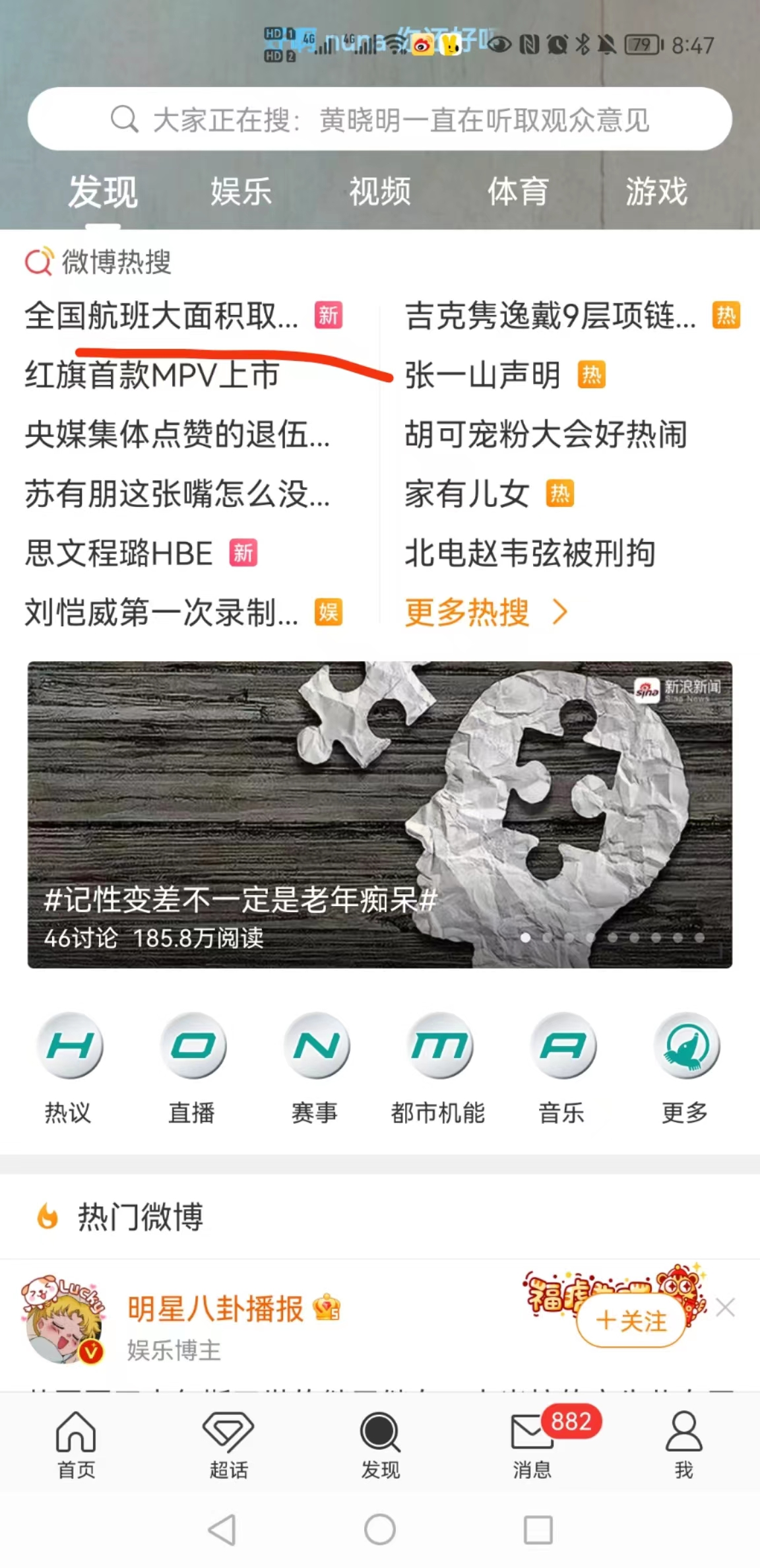This screenshot has width=760, height=1568.
Task: Open hot search 张一山声明
Action: (483, 375)
